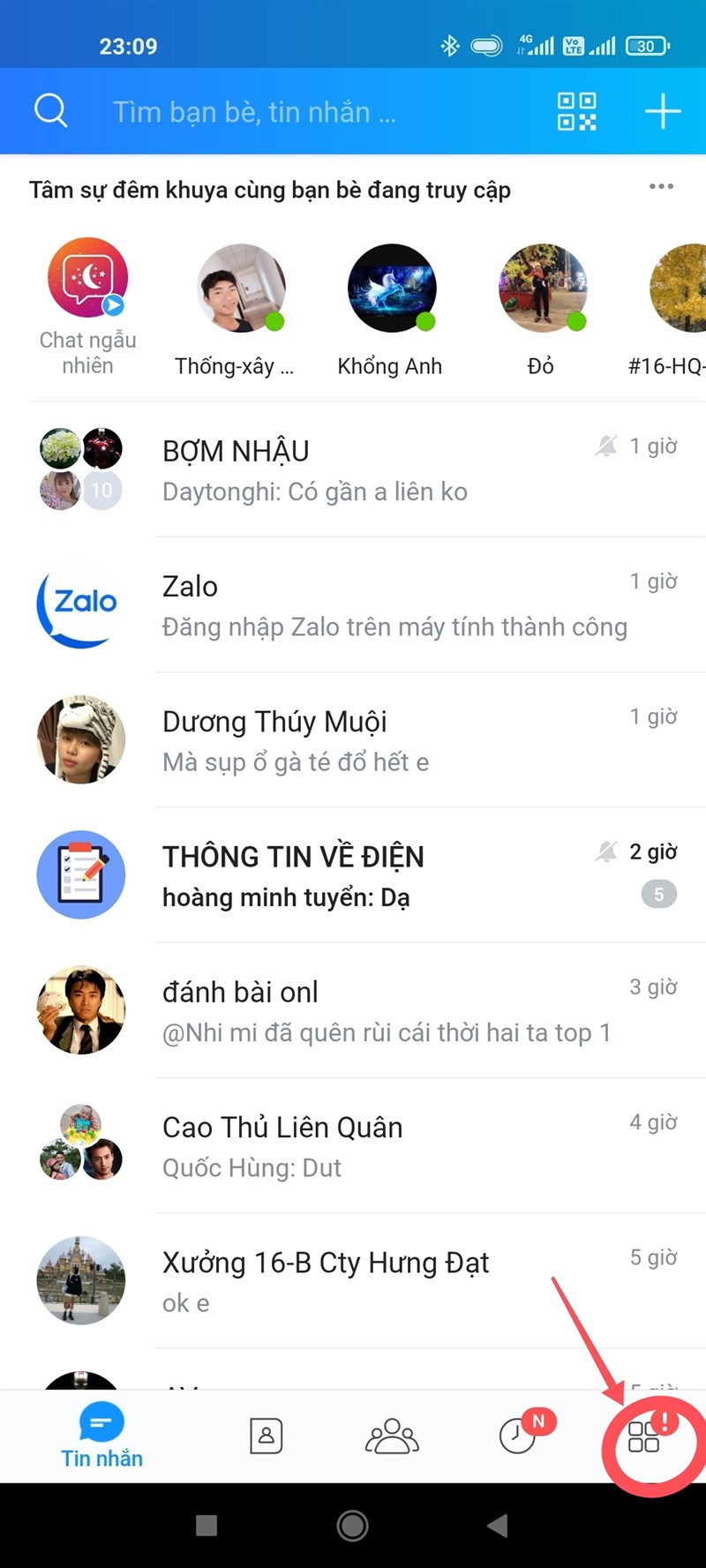Tap the muted bell on BỢM NHẬU chat

[x=607, y=445]
